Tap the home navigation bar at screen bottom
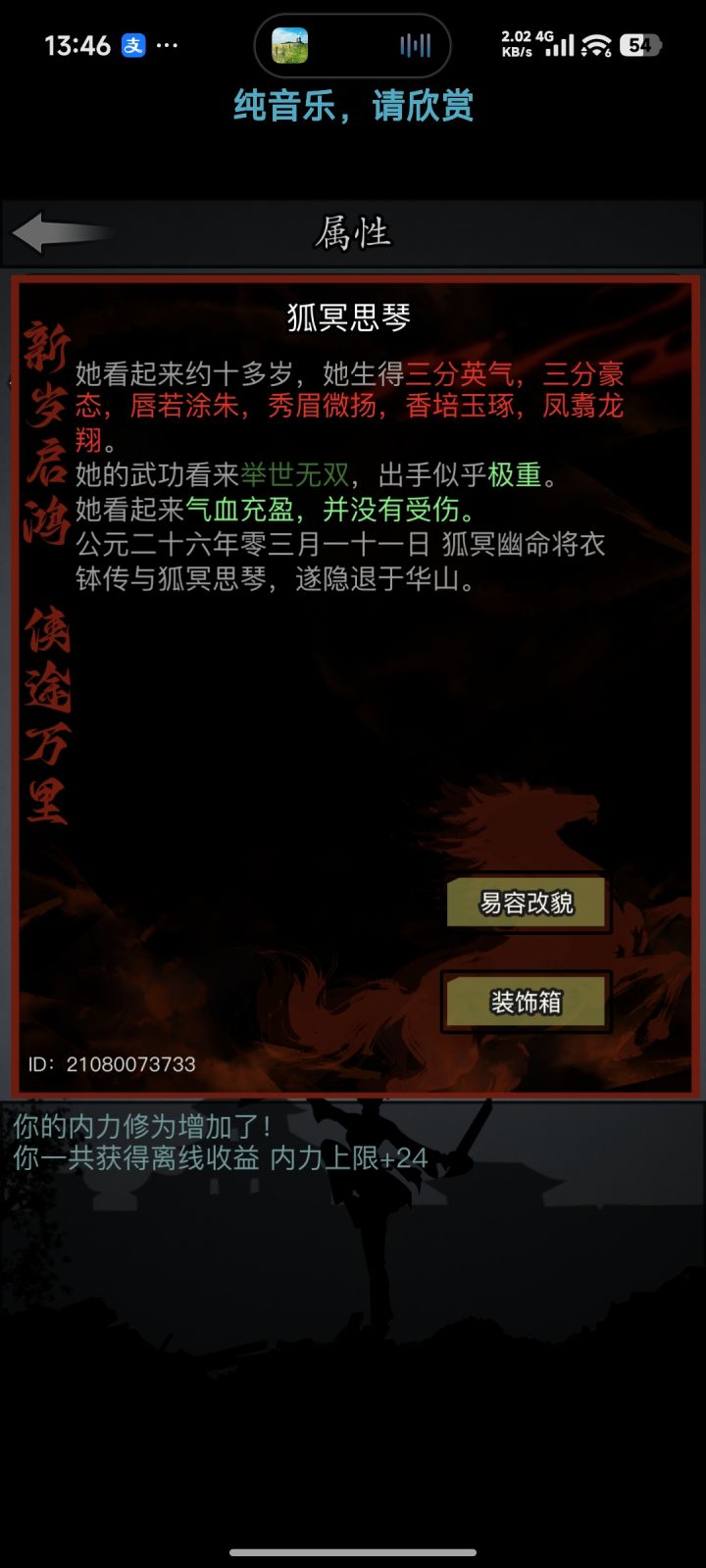The height and width of the screenshot is (1568, 706). coord(353,1551)
